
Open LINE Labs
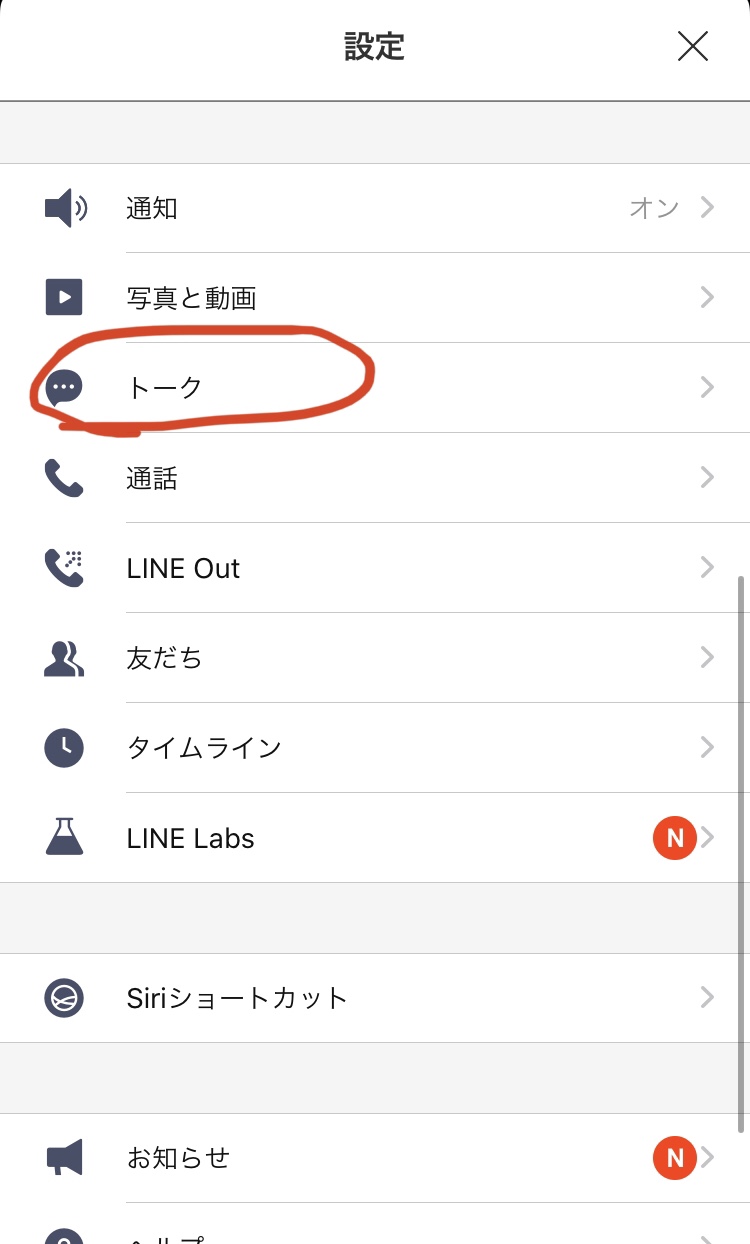click(x=375, y=838)
